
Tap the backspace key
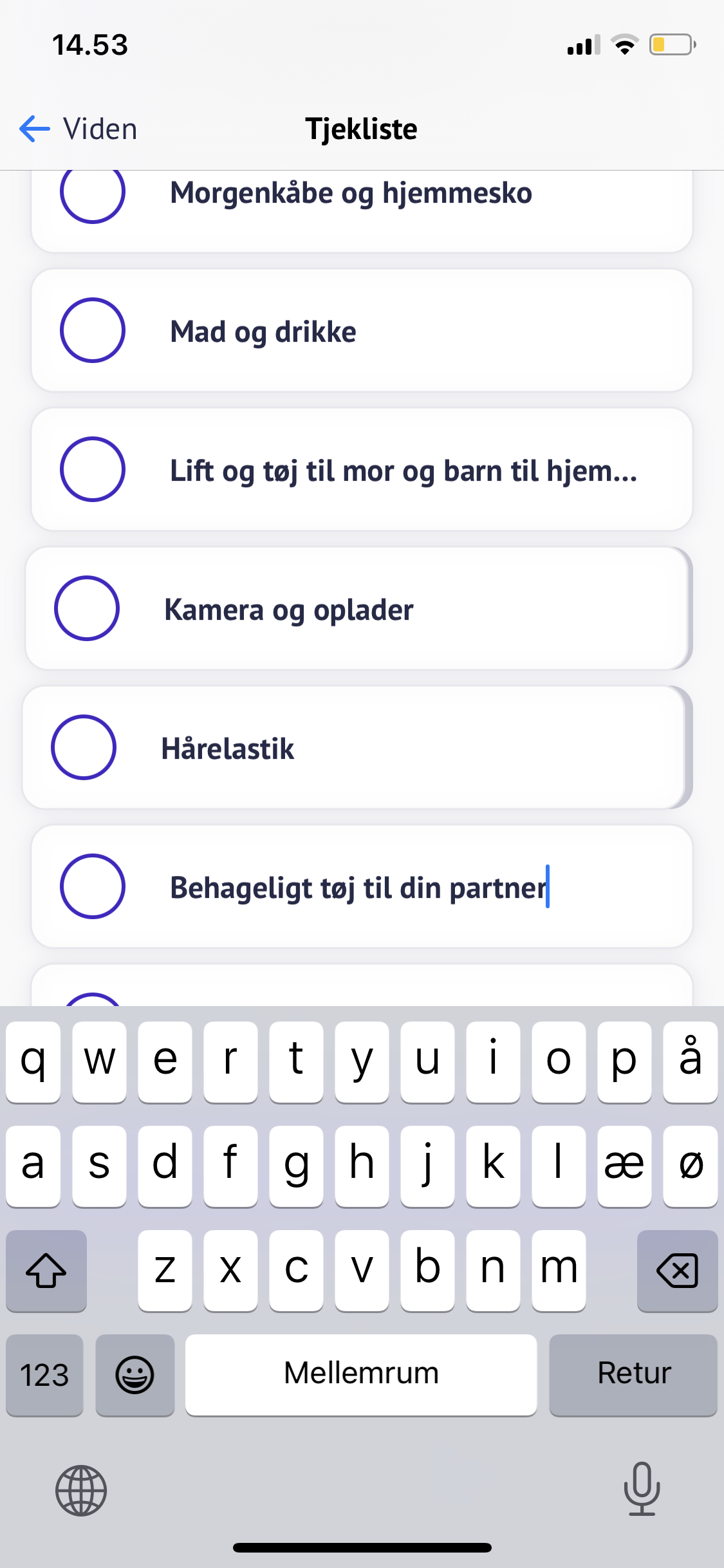click(x=677, y=1271)
